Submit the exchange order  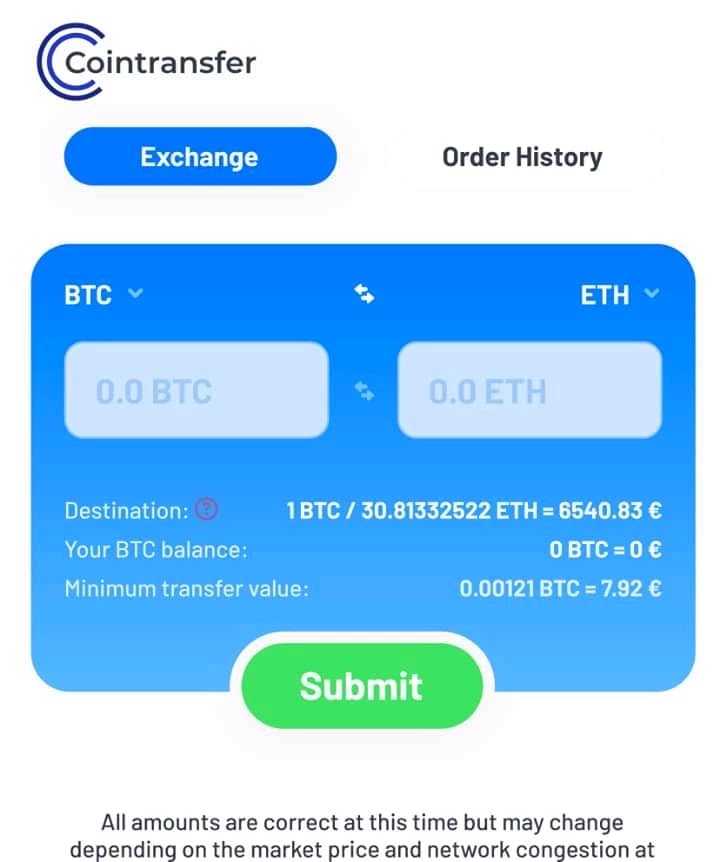(361, 686)
